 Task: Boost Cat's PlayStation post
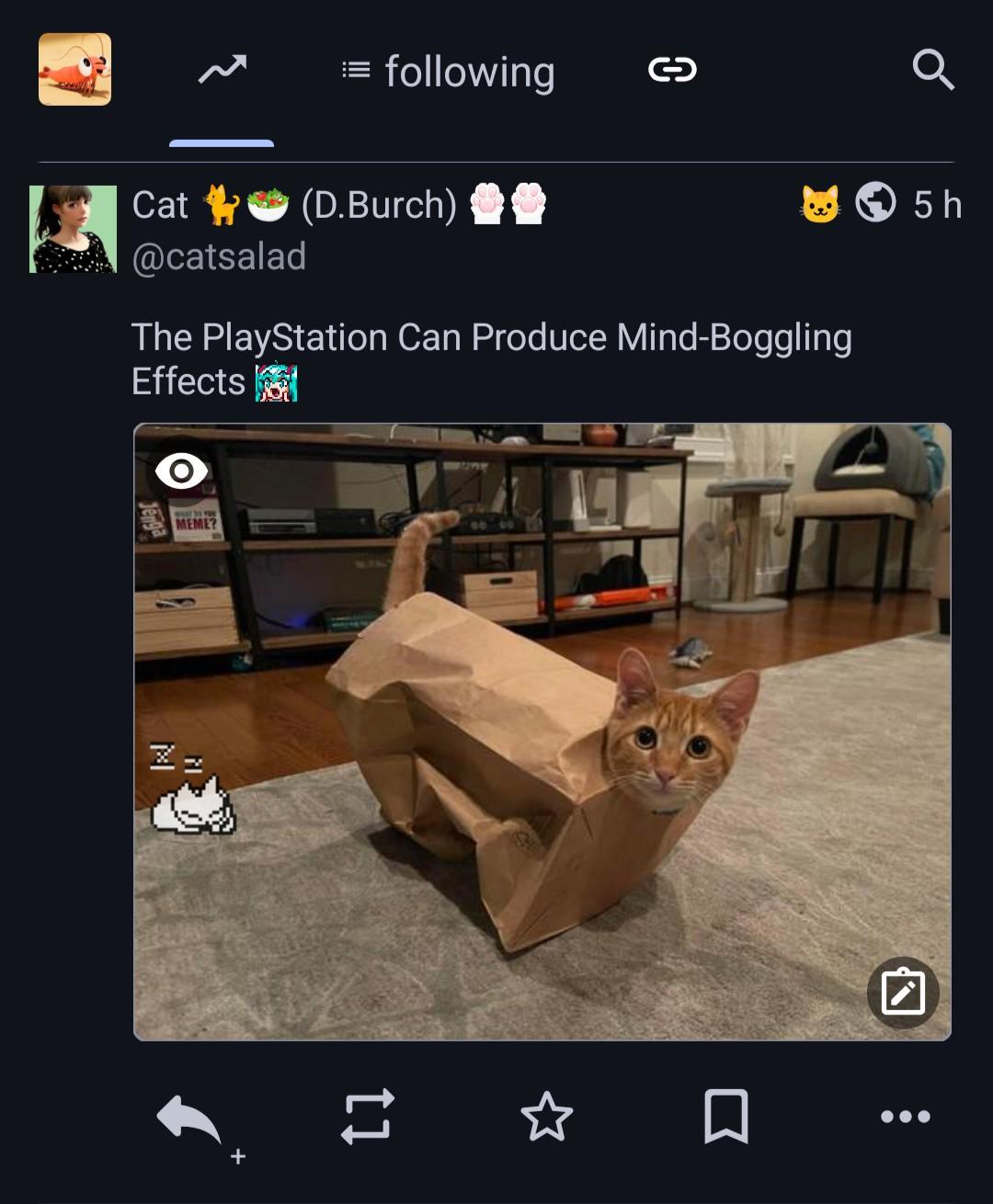(367, 1117)
